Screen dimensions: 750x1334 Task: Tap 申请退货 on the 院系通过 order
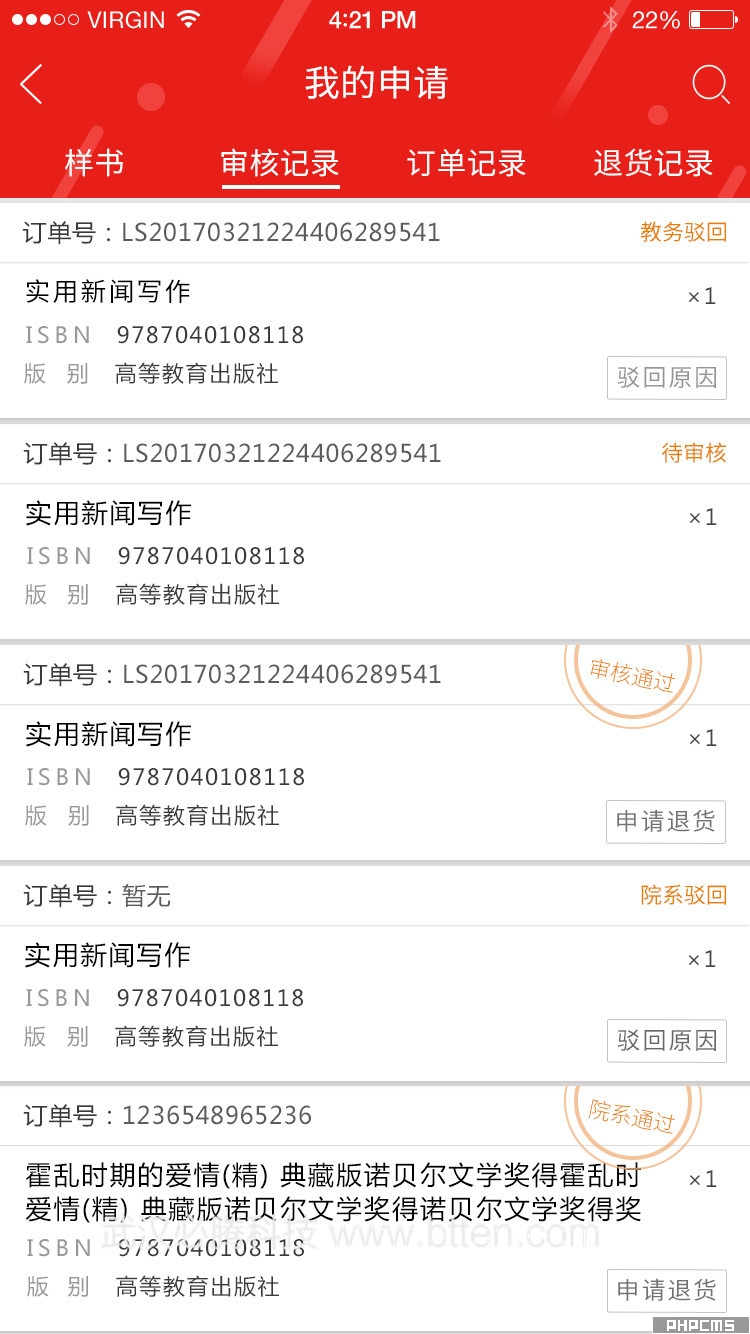point(667,1290)
